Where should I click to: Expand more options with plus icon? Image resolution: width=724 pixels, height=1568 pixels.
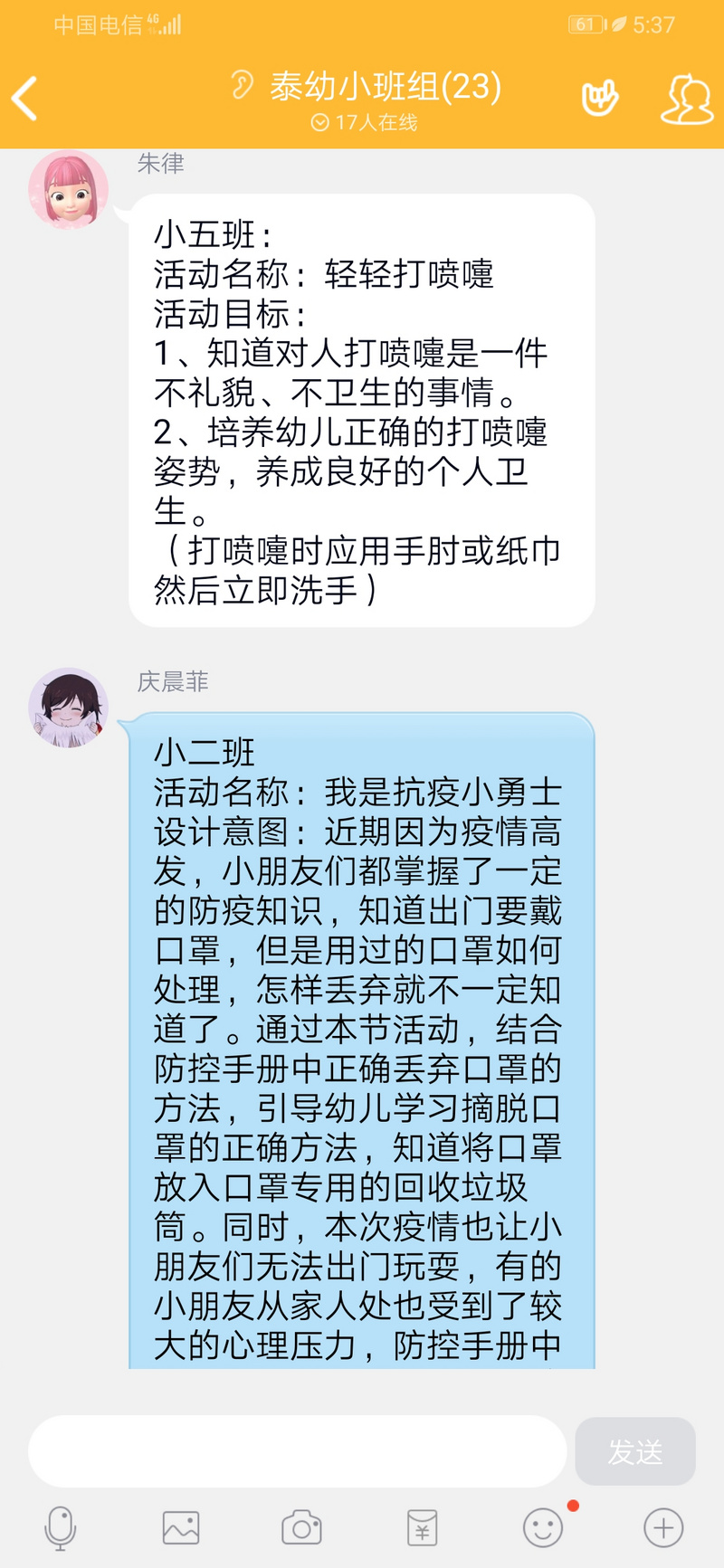[663, 1528]
